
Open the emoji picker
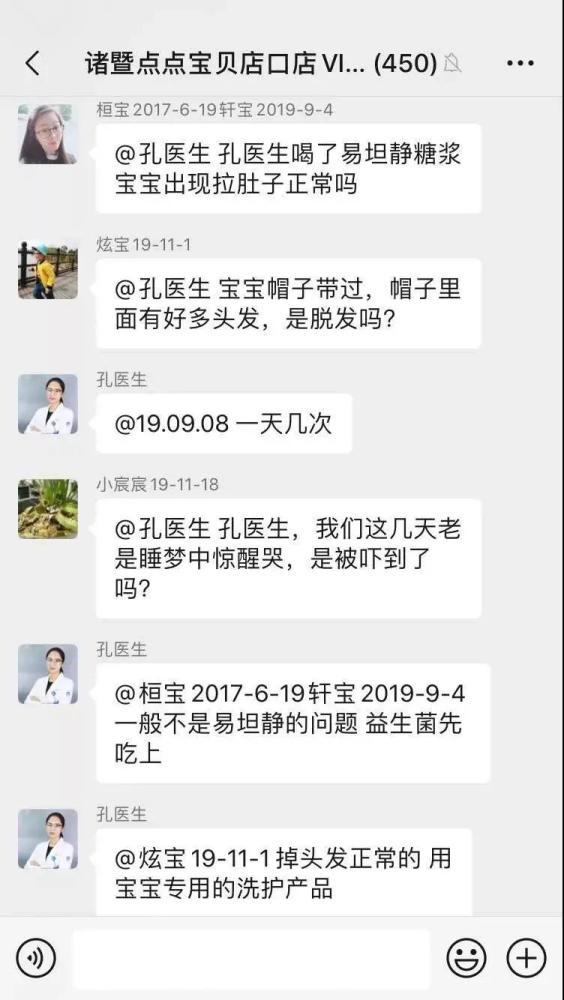[466, 958]
